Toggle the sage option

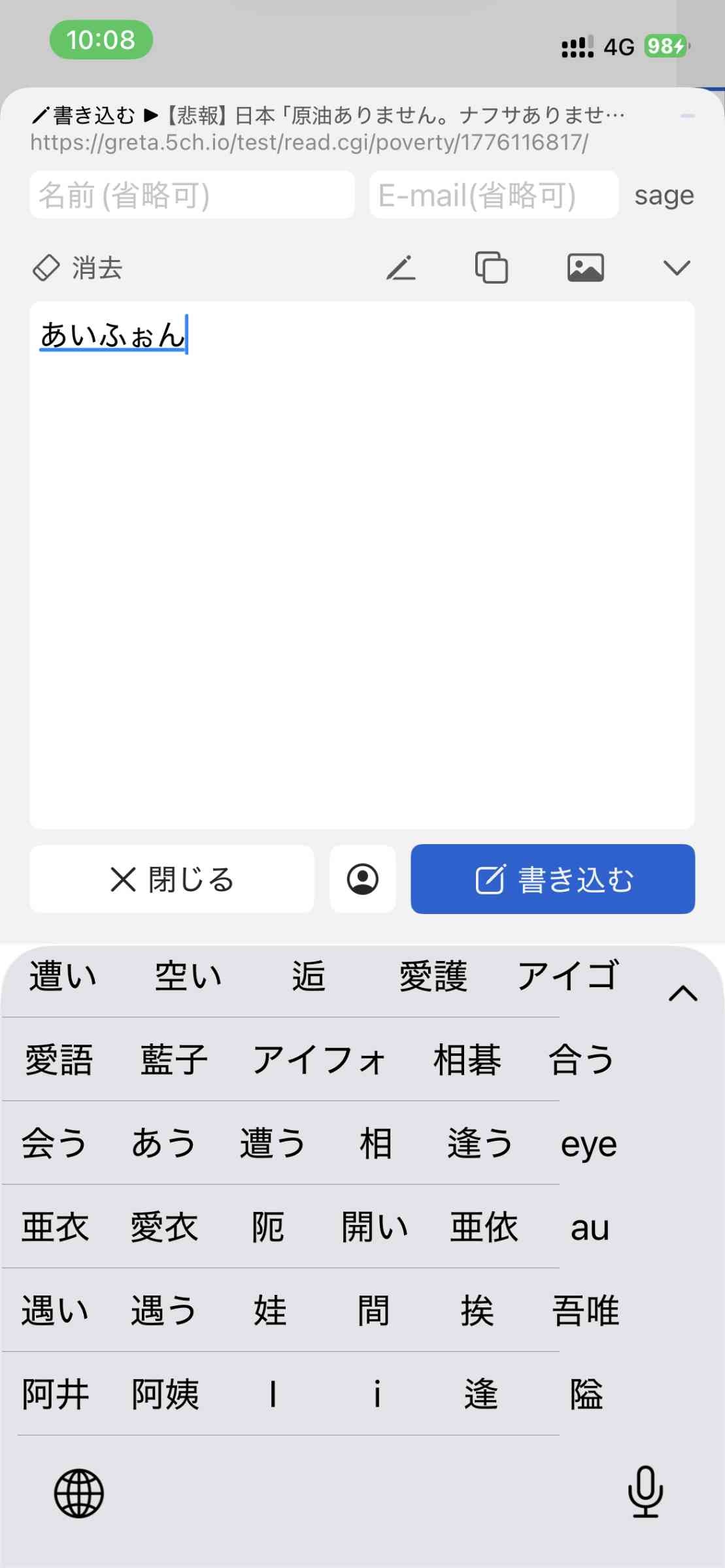pyautogui.click(x=664, y=195)
